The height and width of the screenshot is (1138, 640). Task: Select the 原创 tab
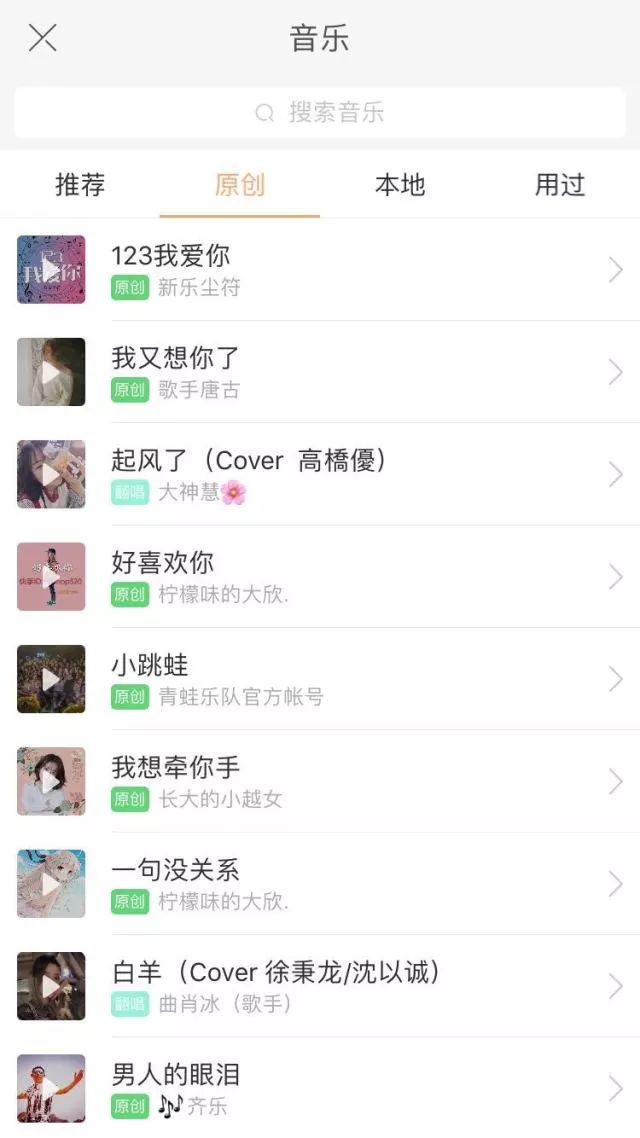240,185
